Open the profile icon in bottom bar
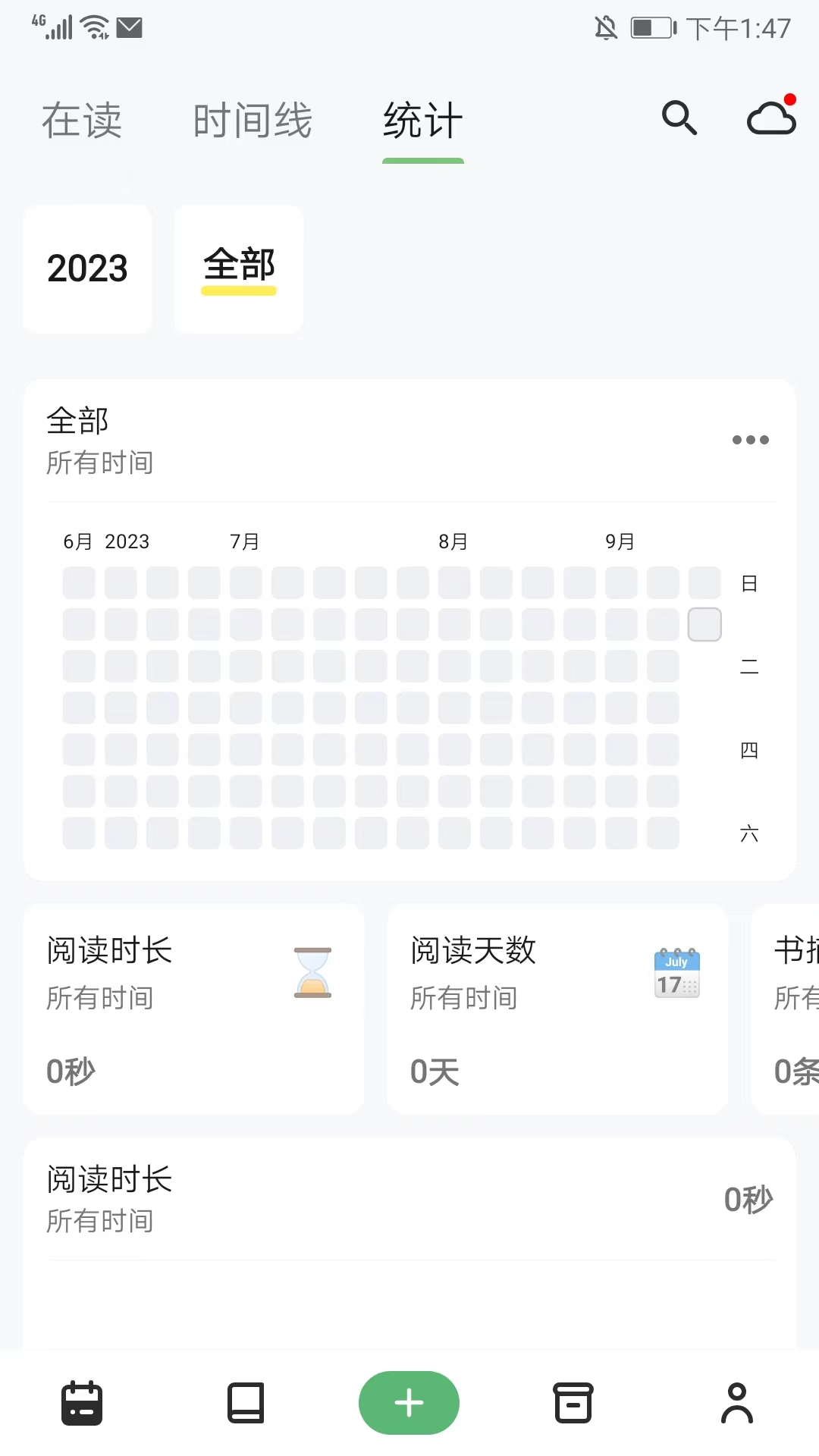The width and height of the screenshot is (819, 1456). [x=736, y=1403]
